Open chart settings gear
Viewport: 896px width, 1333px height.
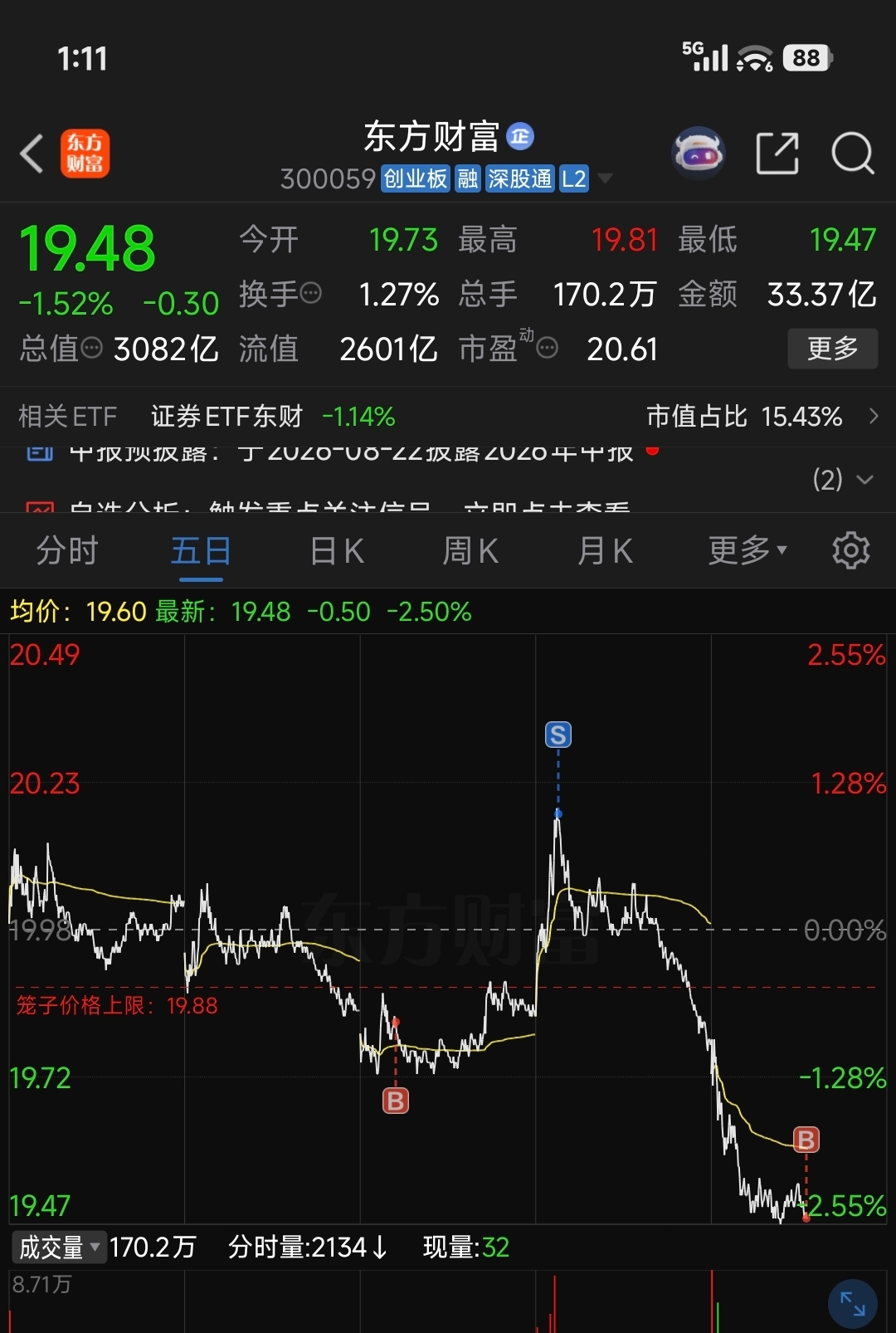click(x=850, y=550)
